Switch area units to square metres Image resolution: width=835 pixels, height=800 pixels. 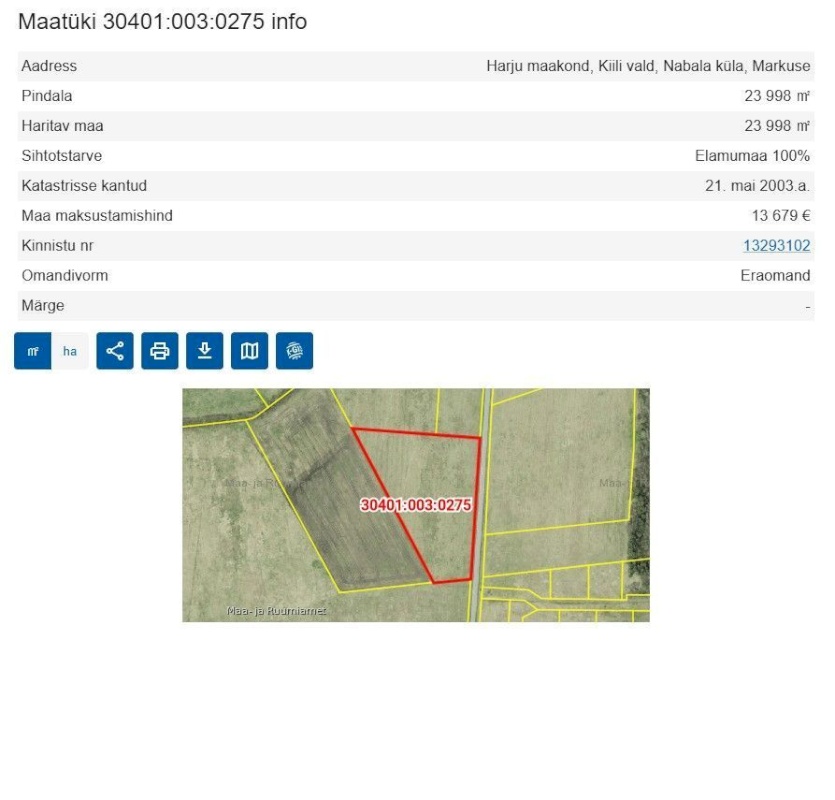(x=33, y=351)
